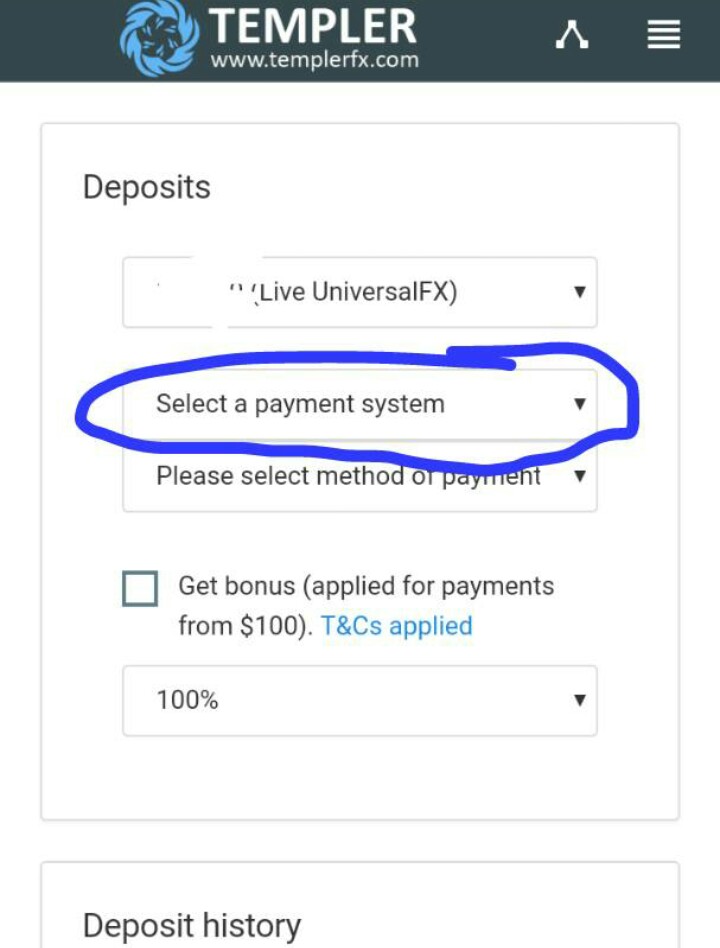
Task: Check the Get bonus checkbox
Action: click(x=140, y=588)
